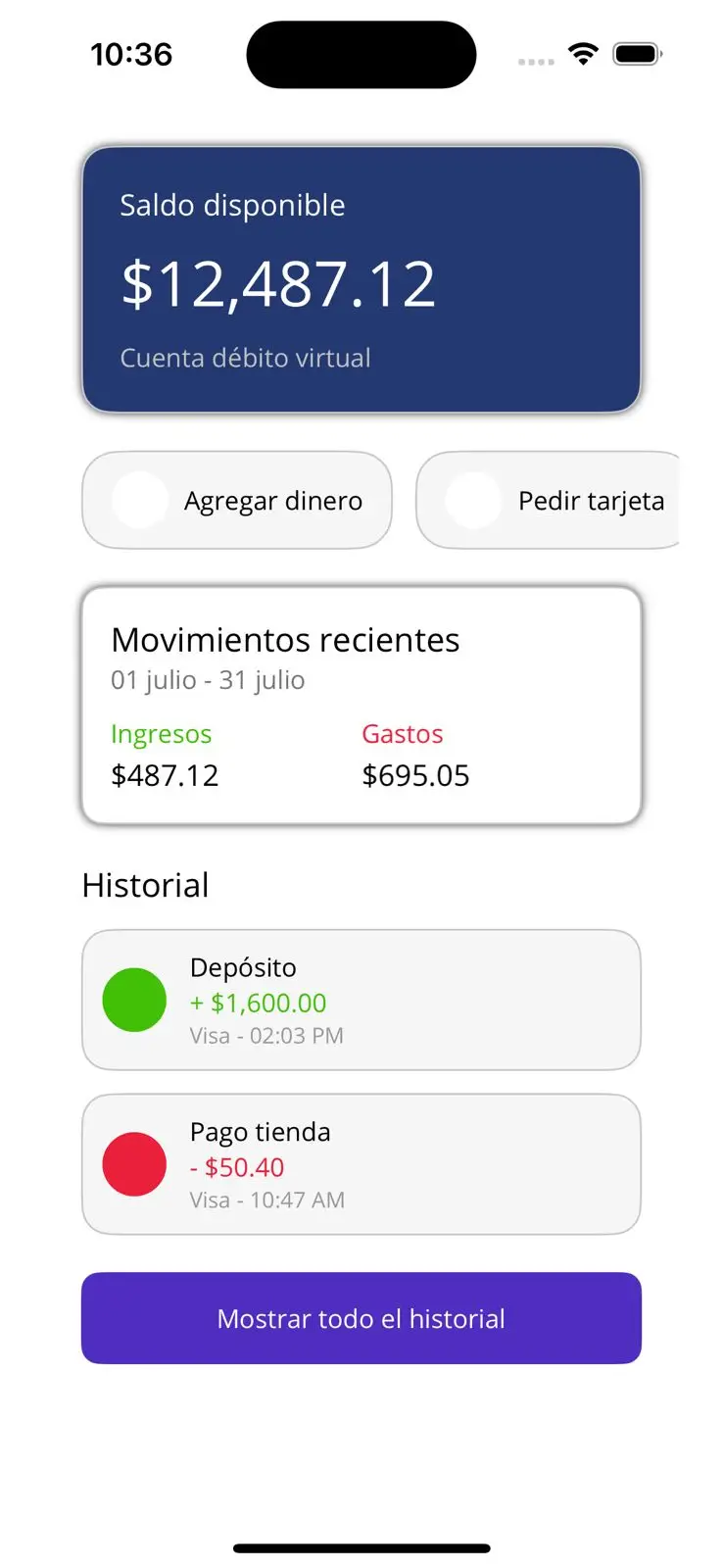View the Pago tienda transaction details

click(361, 1164)
